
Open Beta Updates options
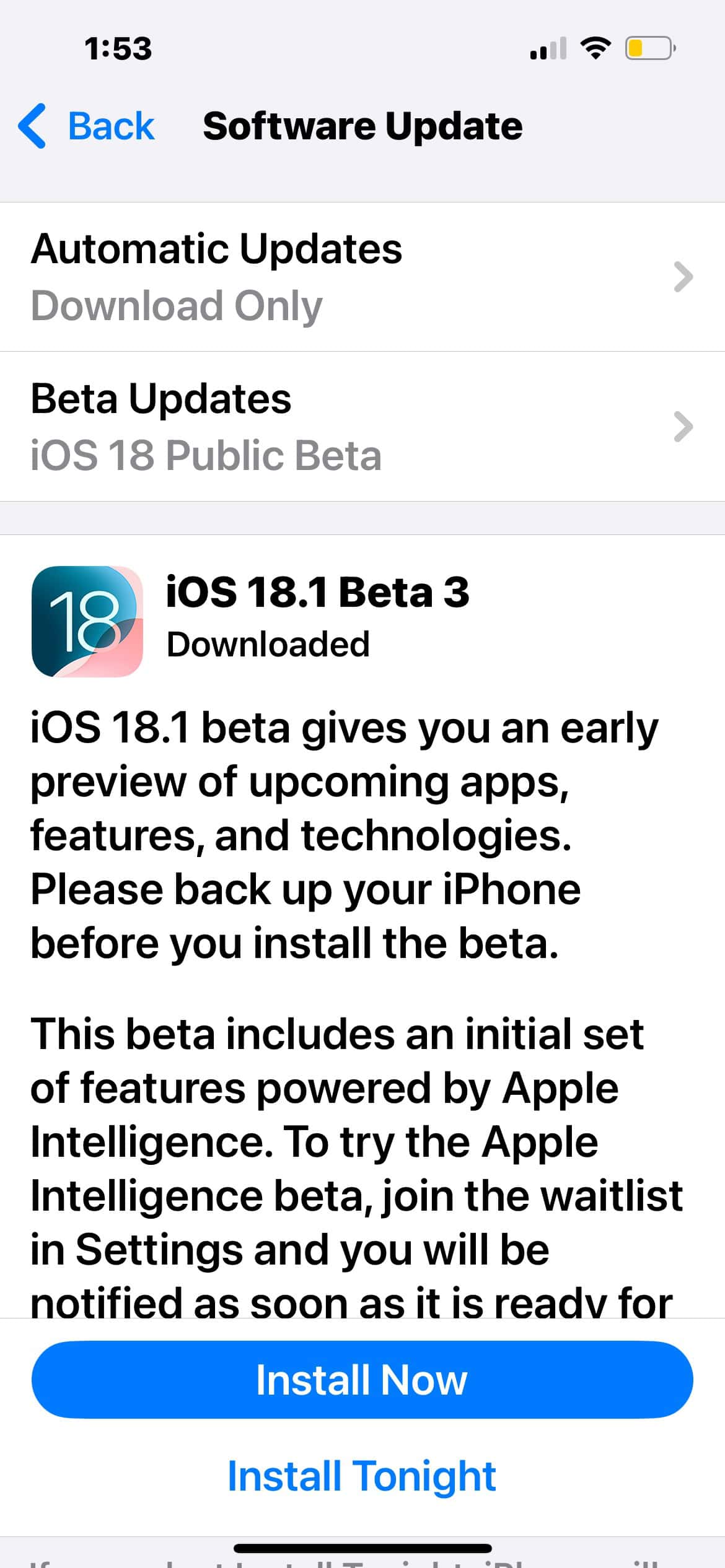pos(362,427)
